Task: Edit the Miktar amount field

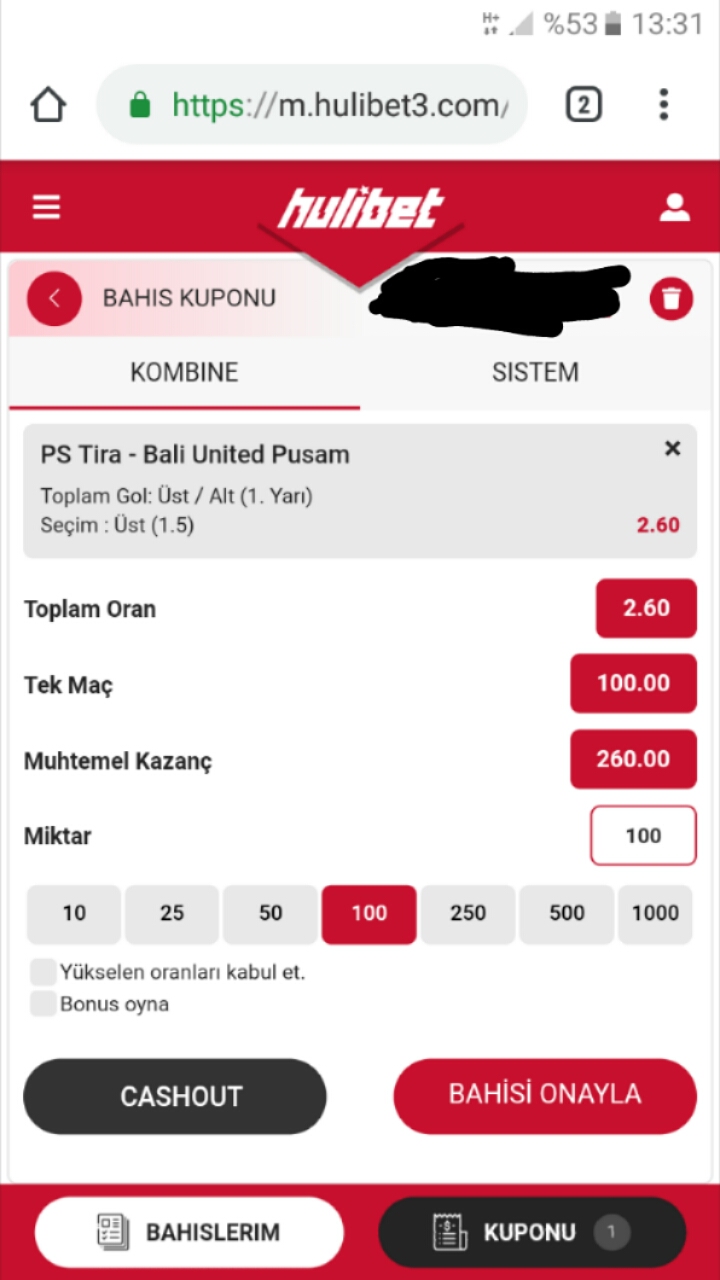Action: pyautogui.click(x=643, y=835)
